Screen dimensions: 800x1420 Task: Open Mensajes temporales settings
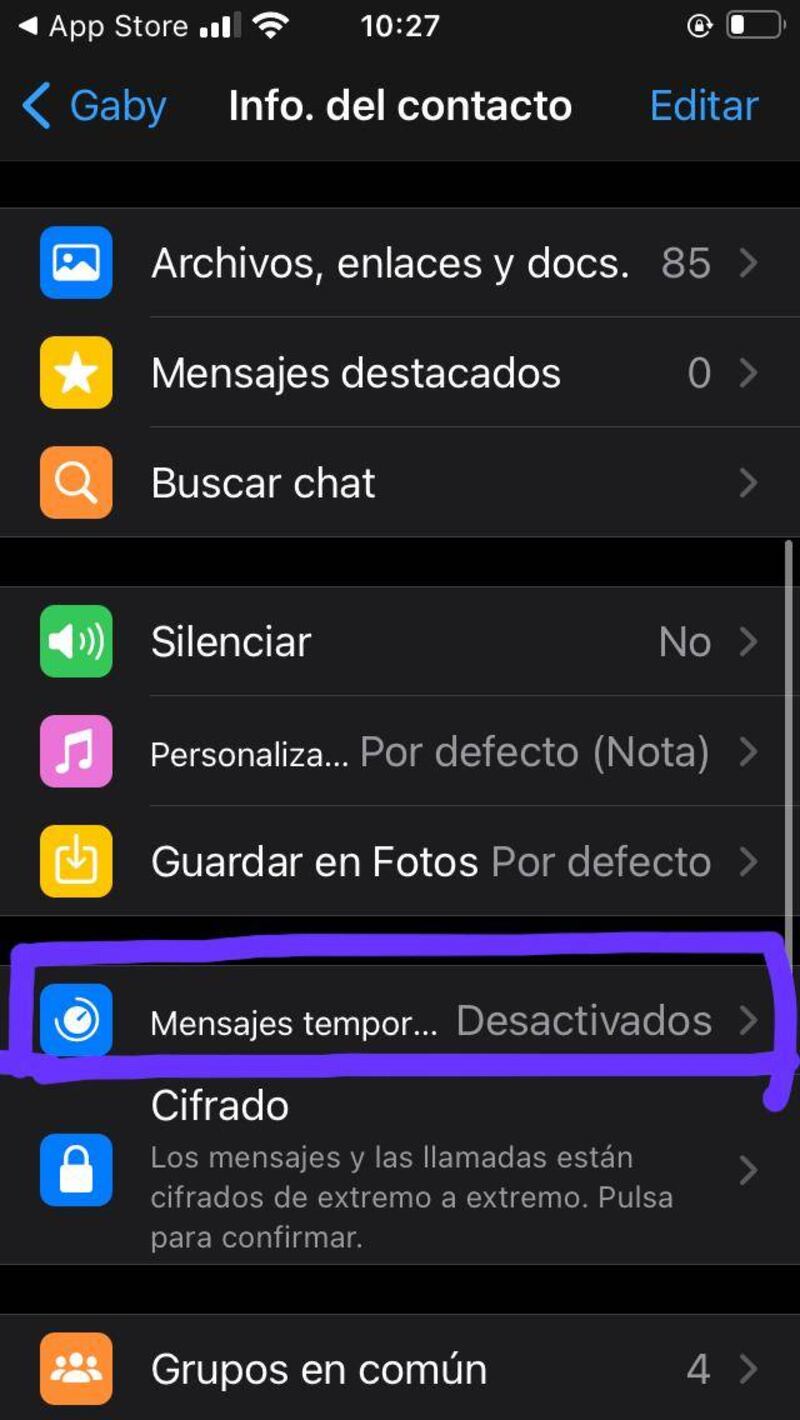click(x=400, y=1020)
